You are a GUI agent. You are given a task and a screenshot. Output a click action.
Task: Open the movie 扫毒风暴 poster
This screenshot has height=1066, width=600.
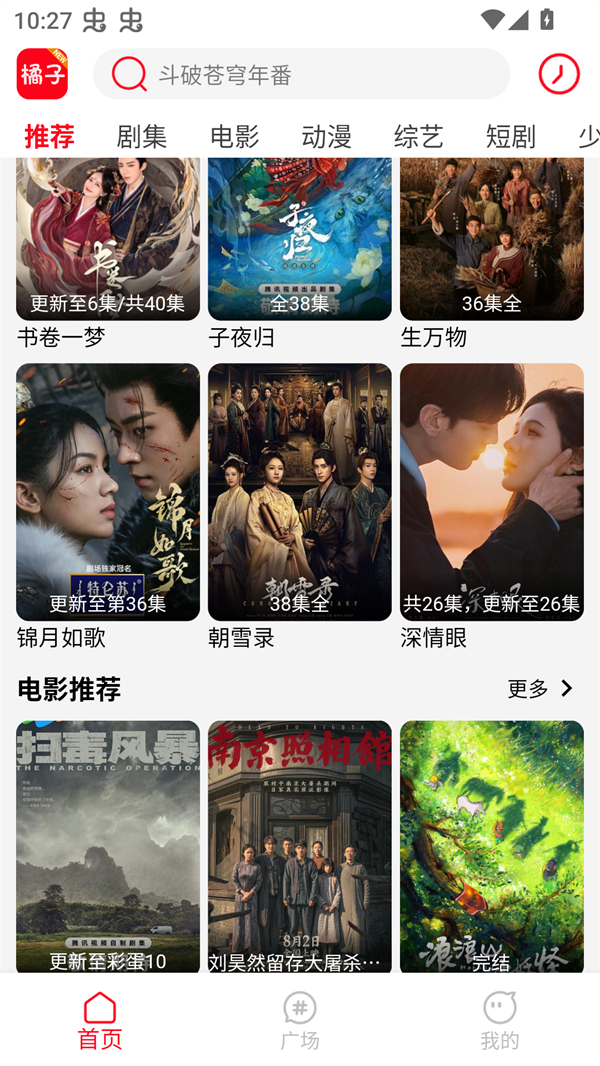point(108,846)
